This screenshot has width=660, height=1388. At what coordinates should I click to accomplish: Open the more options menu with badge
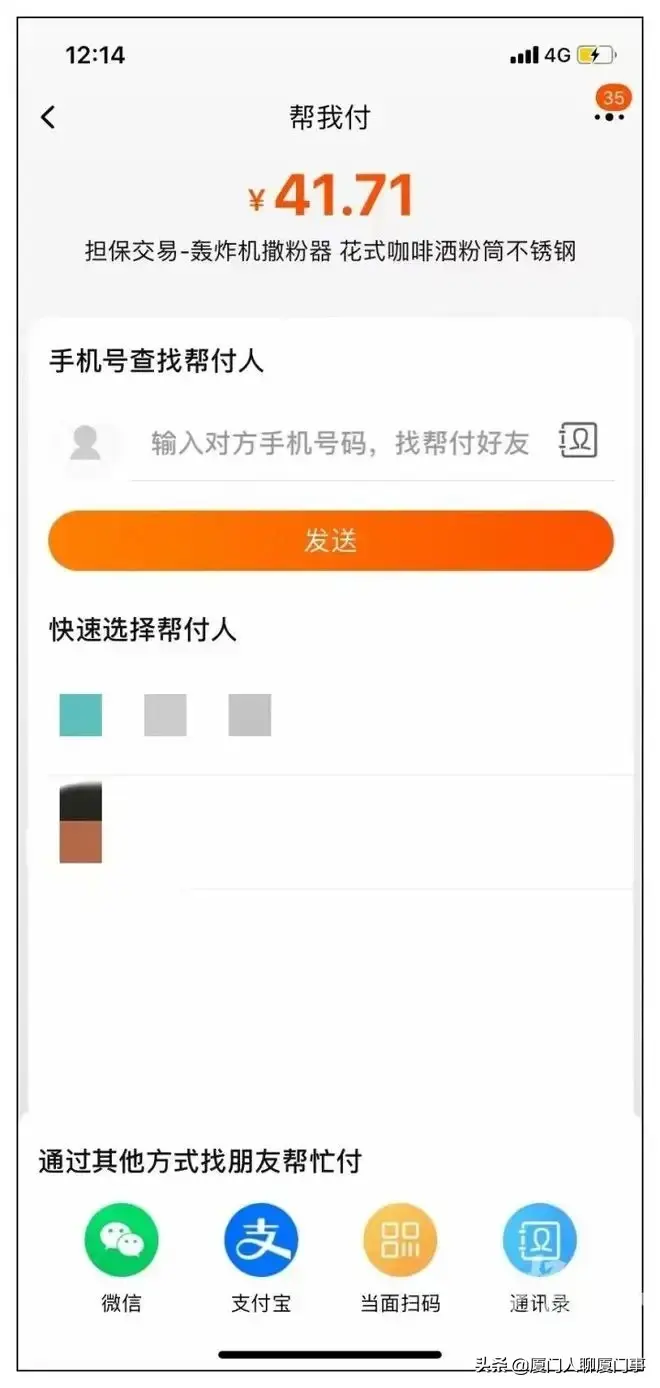609,116
